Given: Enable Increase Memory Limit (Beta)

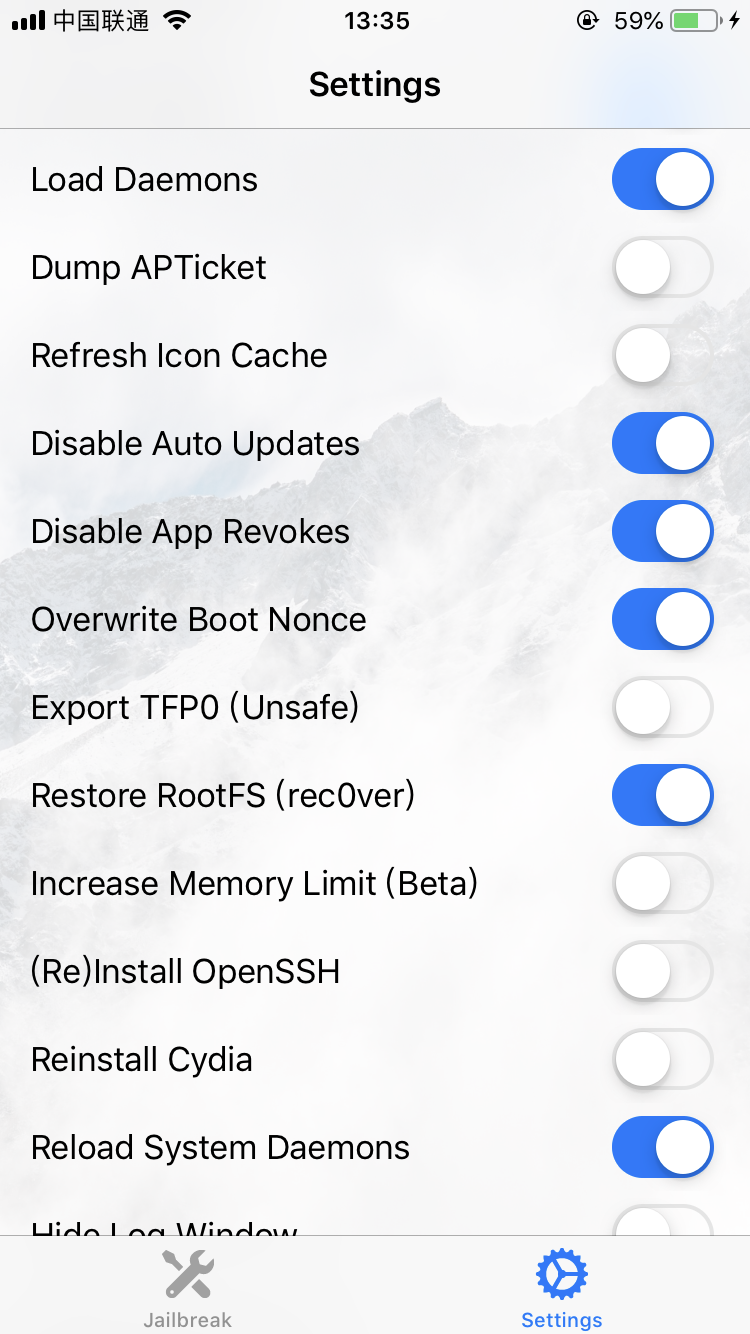Looking at the screenshot, I should [x=663, y=883].
